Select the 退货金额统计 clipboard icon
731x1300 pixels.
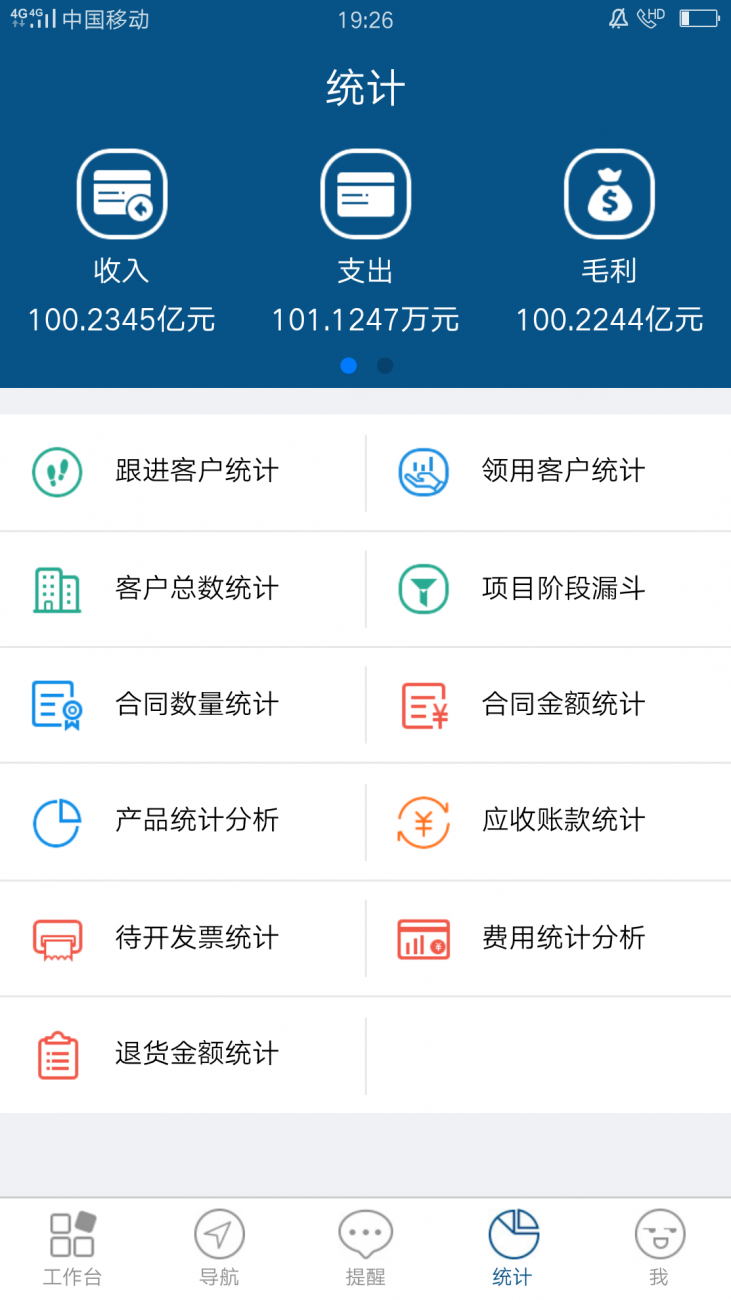click(57, 1054)
